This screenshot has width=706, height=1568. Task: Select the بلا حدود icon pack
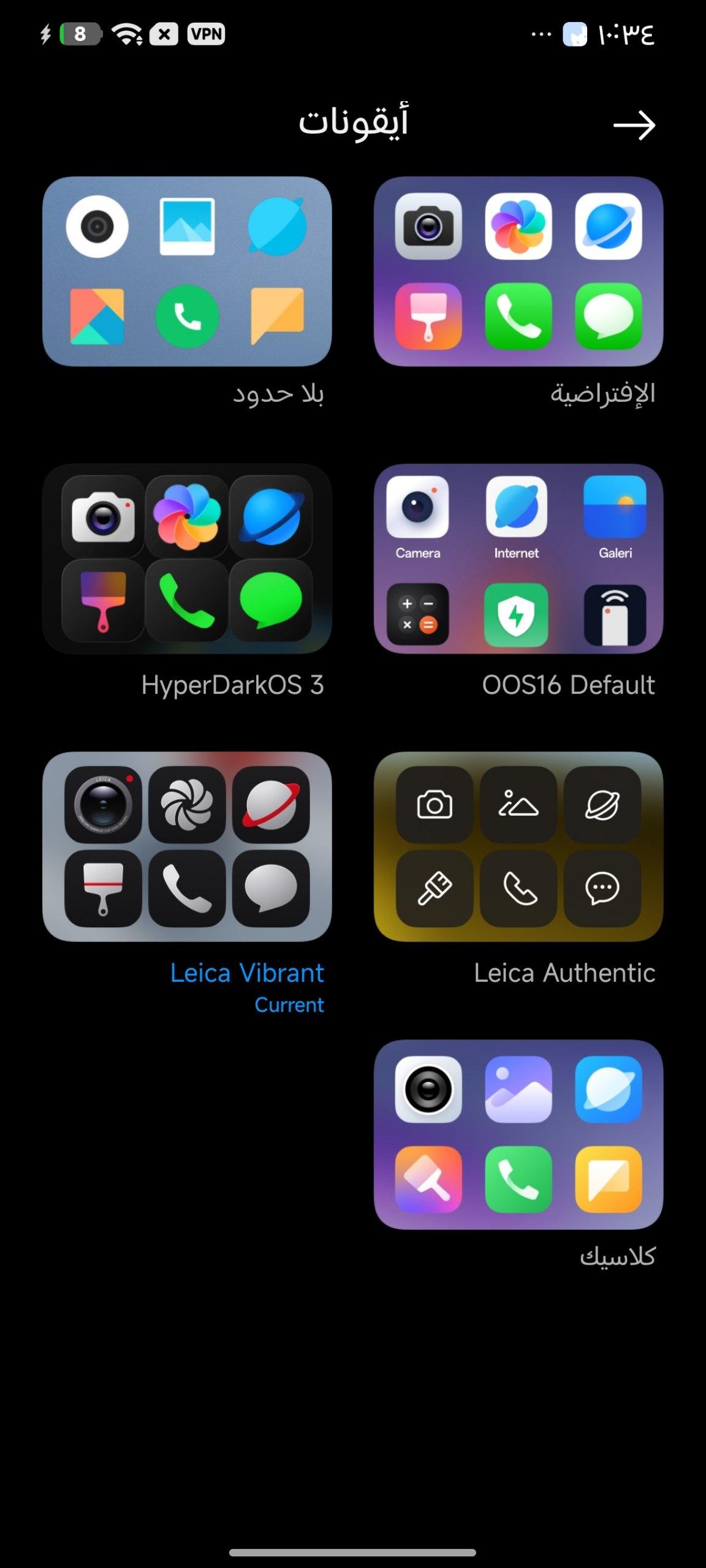(187, 271)
